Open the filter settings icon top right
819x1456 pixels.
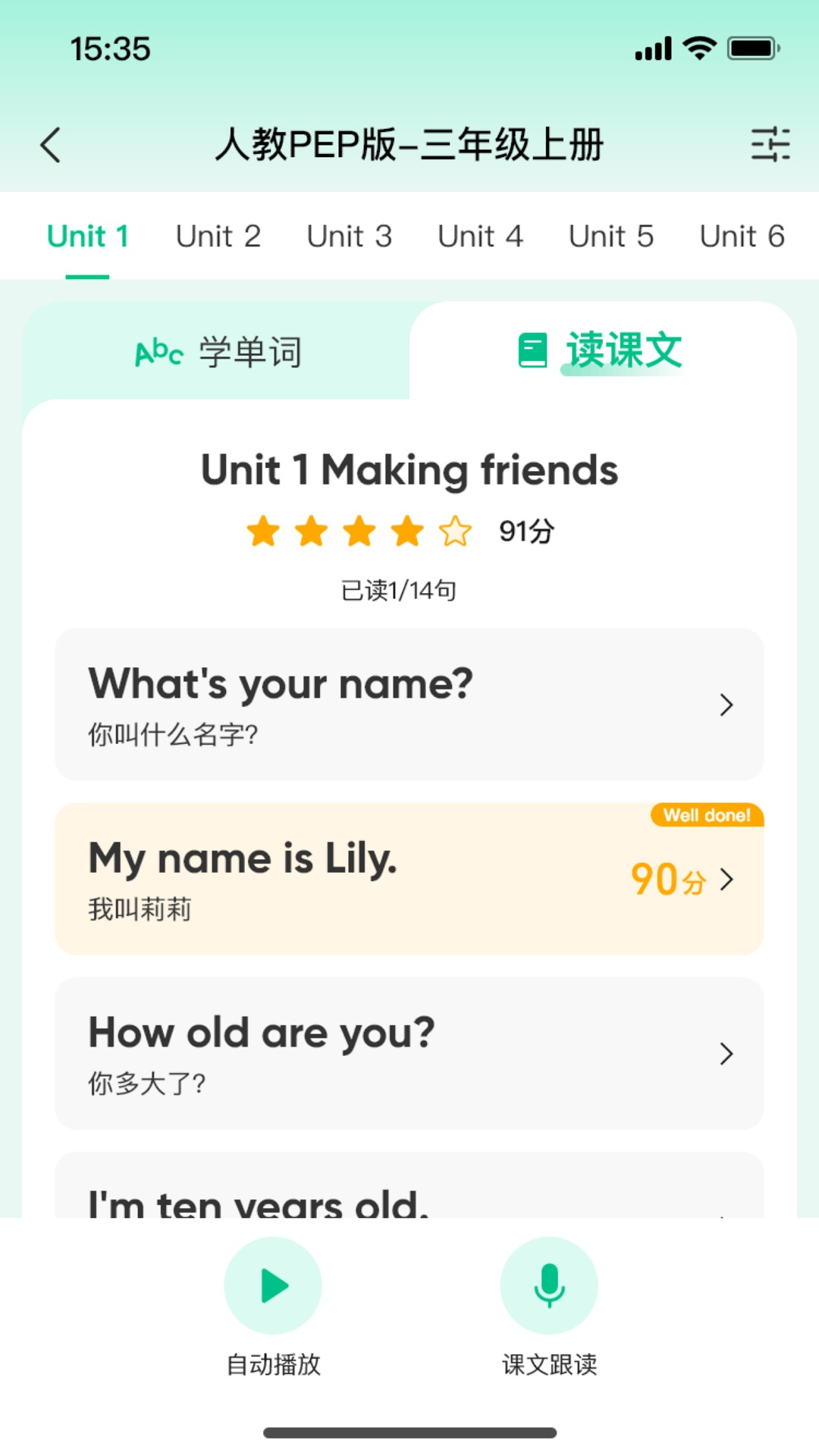click(769, 145)
